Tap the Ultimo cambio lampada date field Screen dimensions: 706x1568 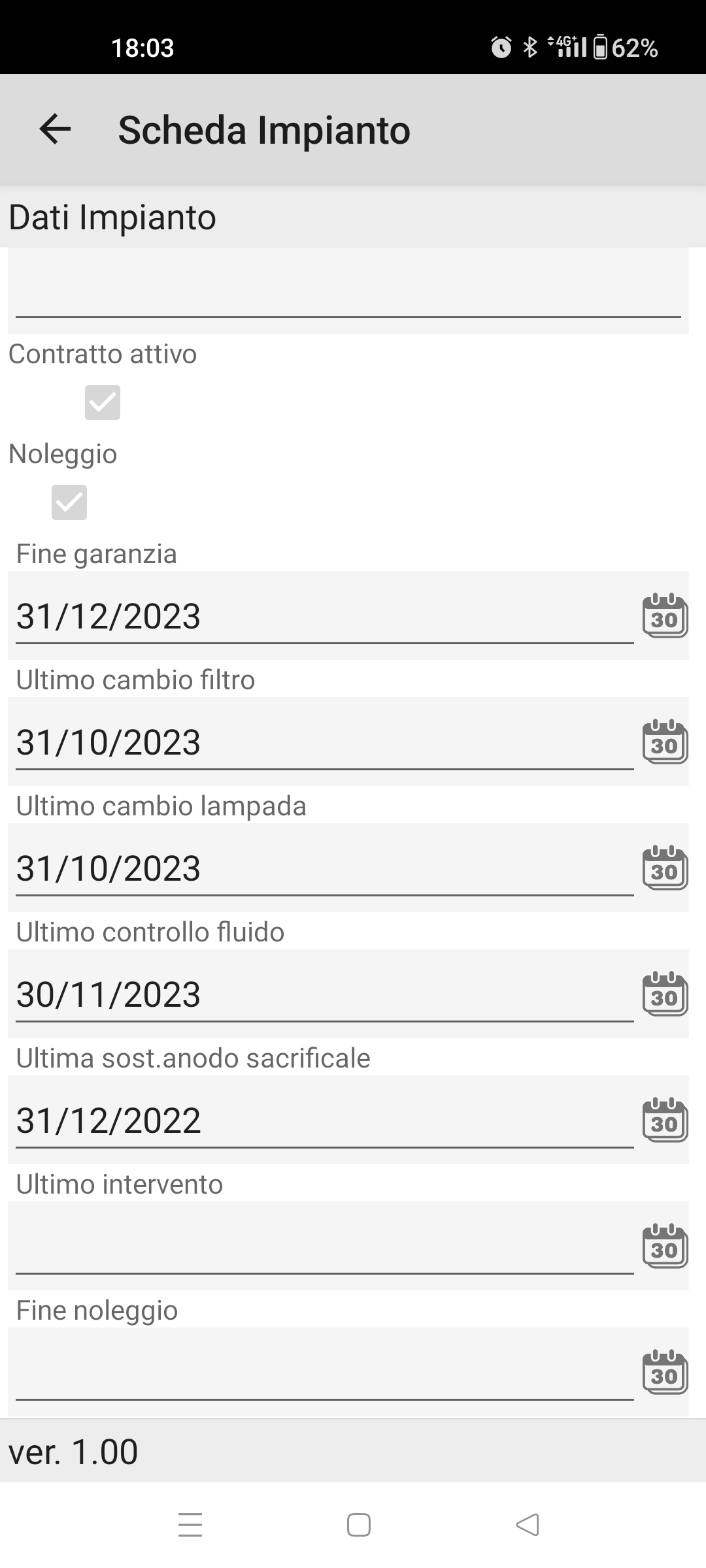[x=325, y=868]
